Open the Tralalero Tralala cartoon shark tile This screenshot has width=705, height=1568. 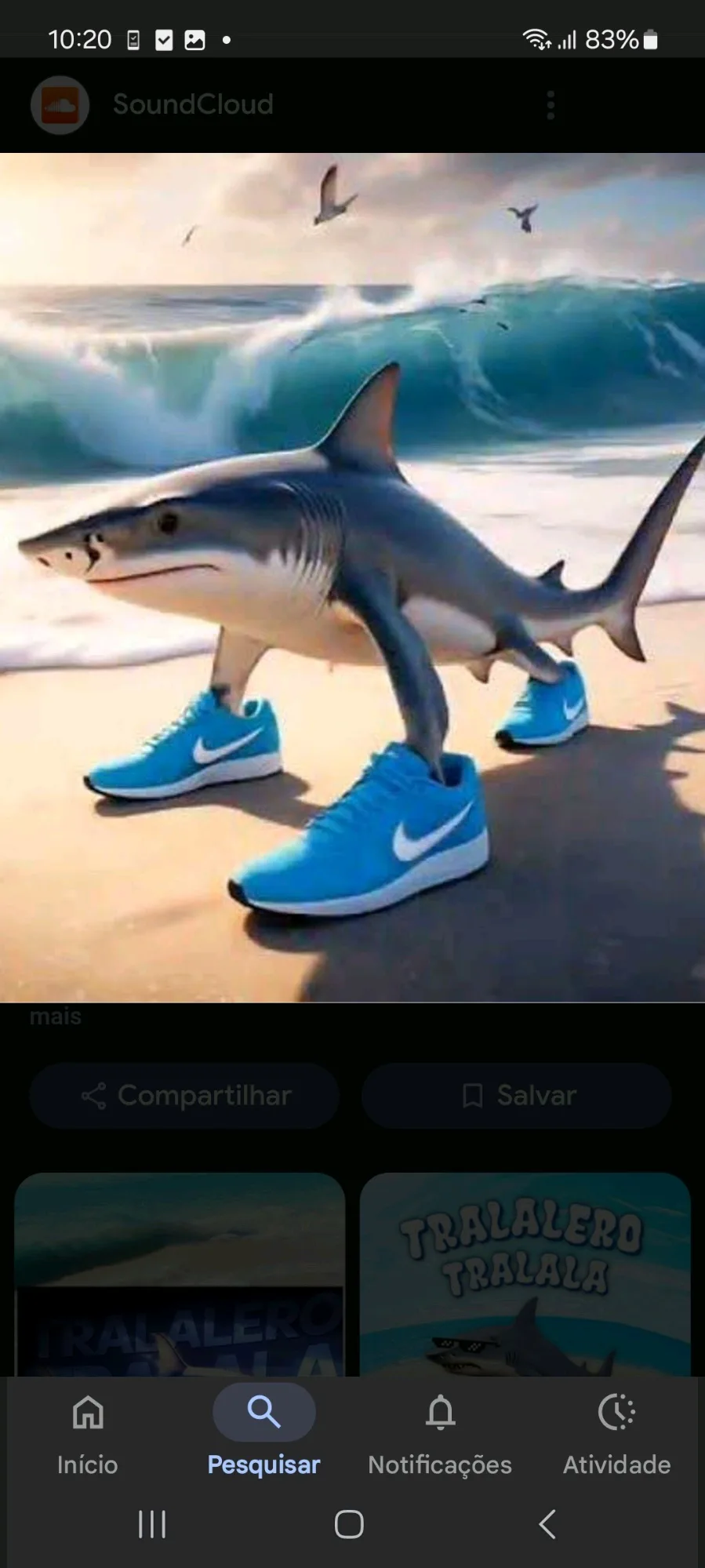[x=525, y=1275]
